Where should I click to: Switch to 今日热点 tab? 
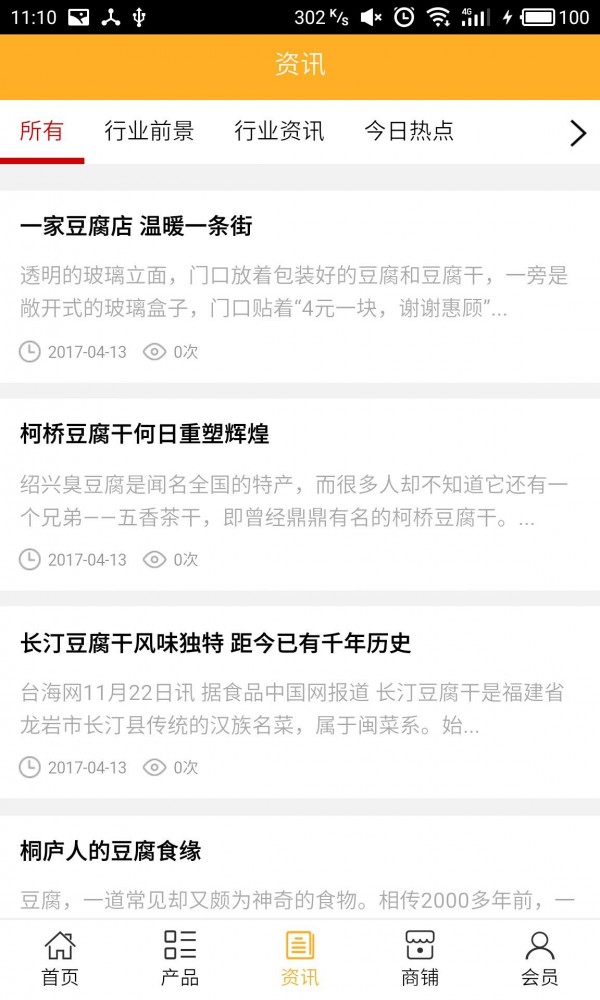pyautogui.click(x=409, y=131)
